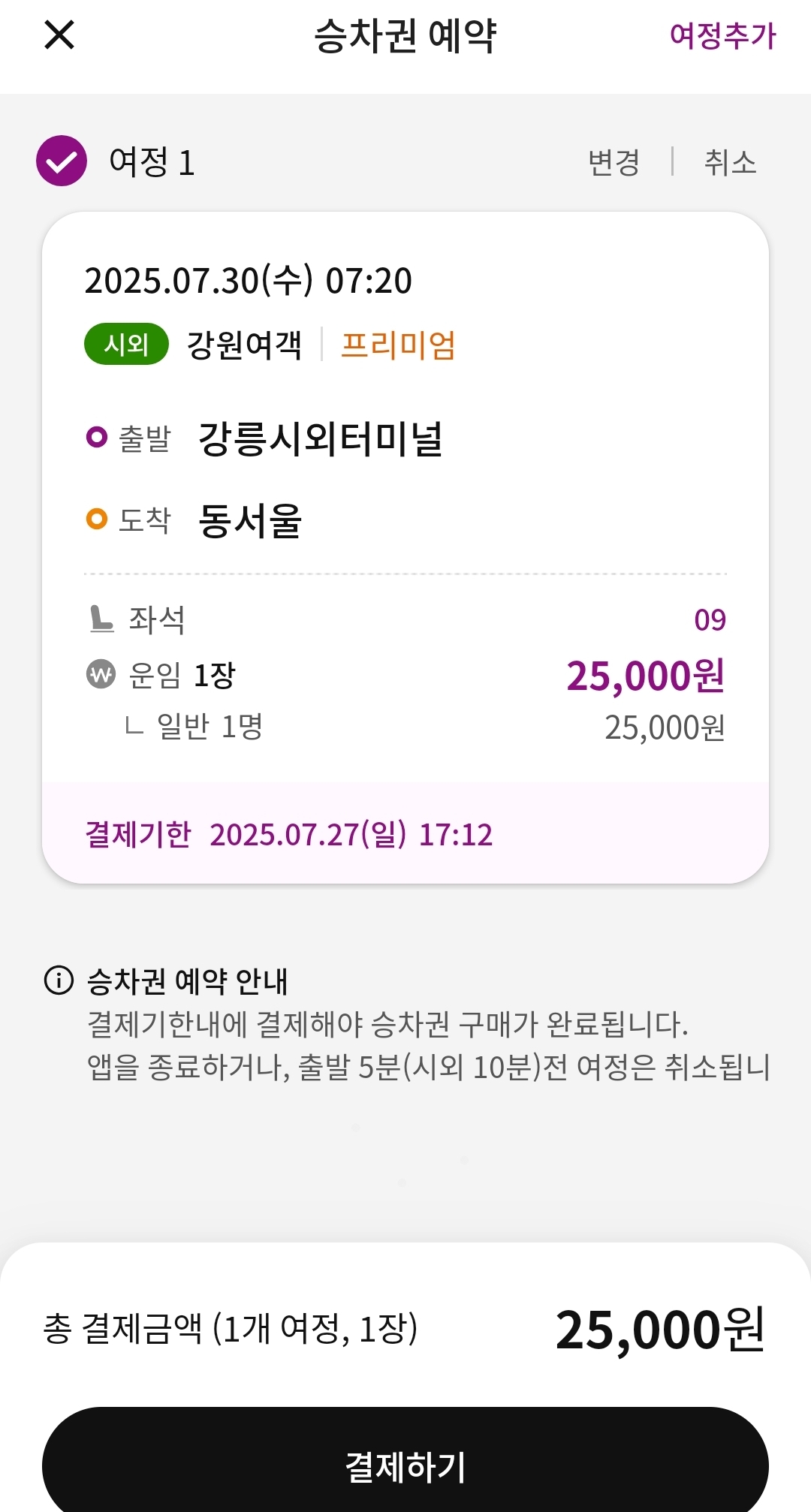
Task: Click the 프리미엄 label
Action: click(398, 345)
